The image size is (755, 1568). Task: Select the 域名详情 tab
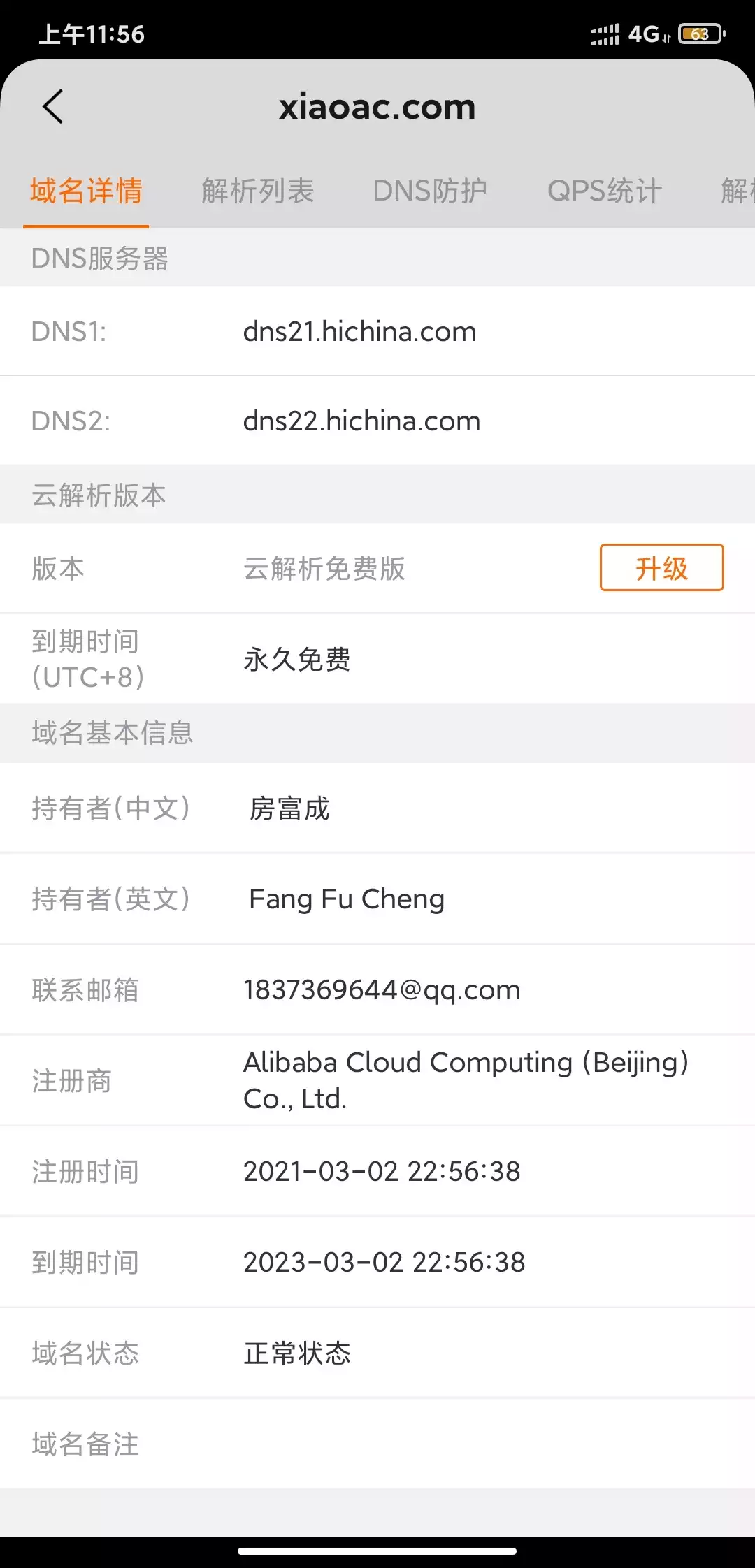tap(86, 191)
